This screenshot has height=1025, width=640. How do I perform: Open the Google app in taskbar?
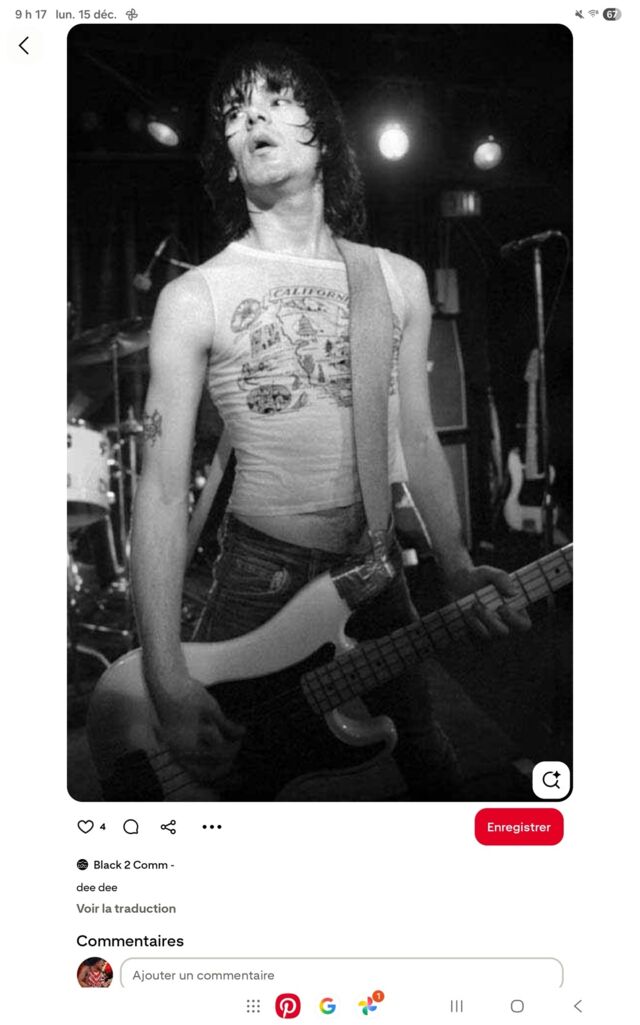pos(327,1006)
